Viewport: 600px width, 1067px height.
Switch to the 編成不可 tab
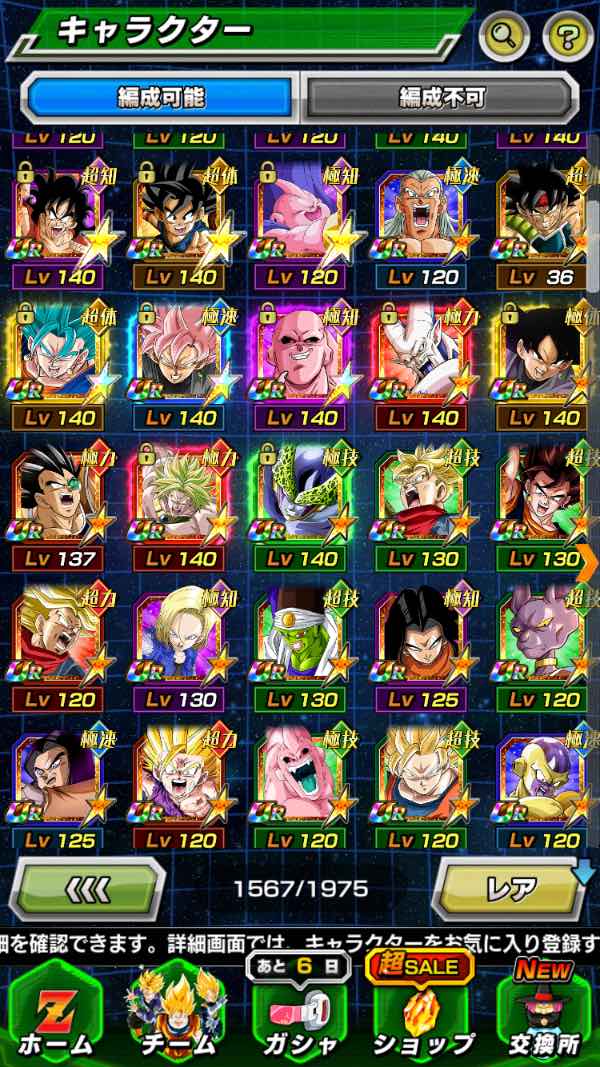coord(441,97)
